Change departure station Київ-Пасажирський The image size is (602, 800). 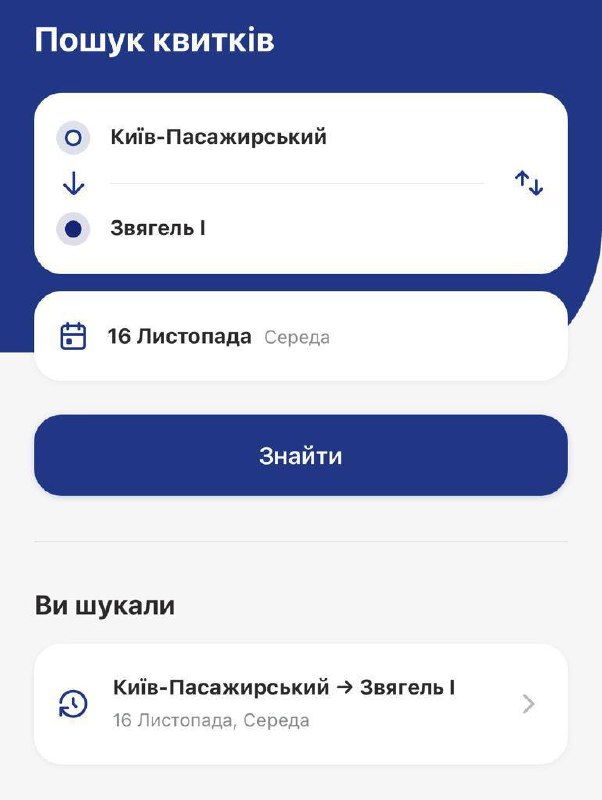[219, 138]
